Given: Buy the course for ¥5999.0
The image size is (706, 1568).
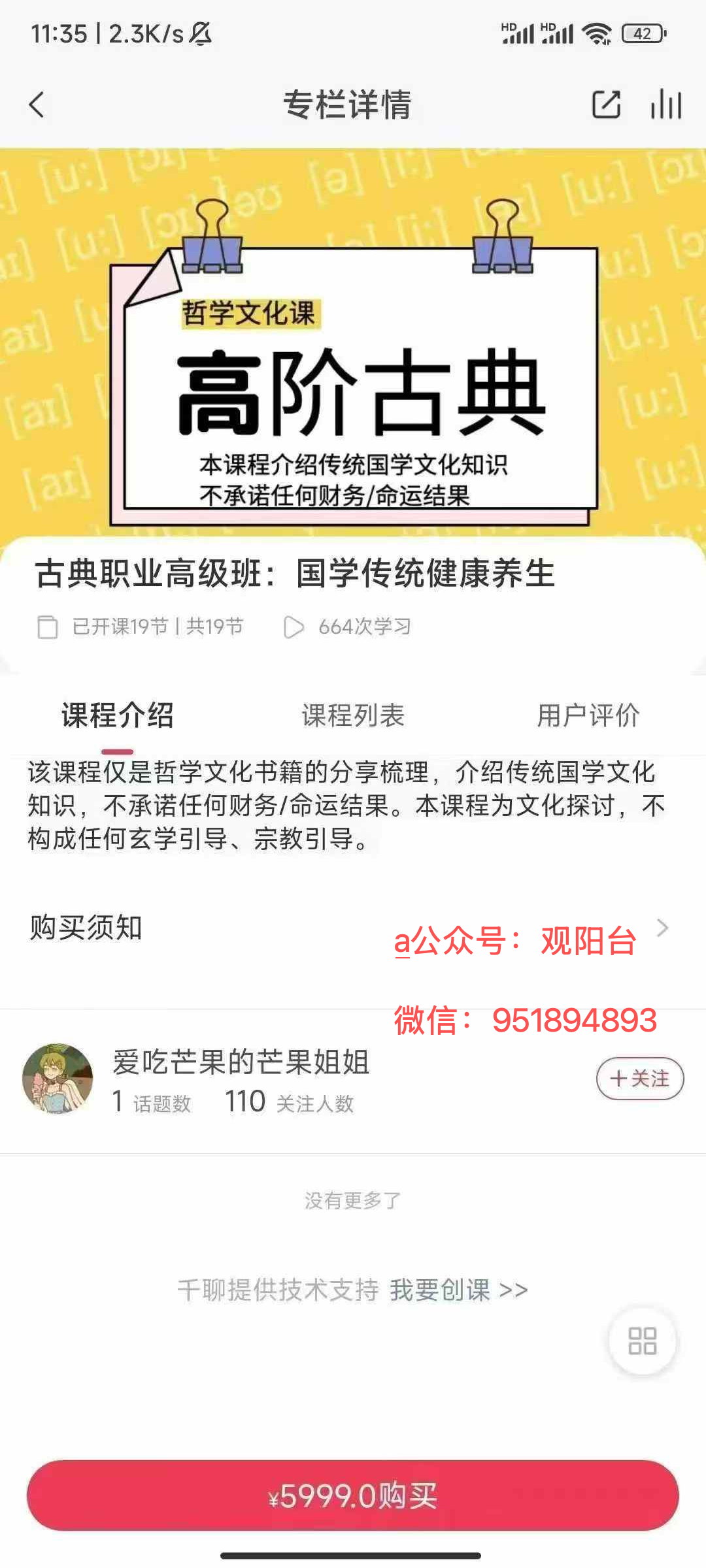Looking at the screenshot, I should [x=353, y=1495].
